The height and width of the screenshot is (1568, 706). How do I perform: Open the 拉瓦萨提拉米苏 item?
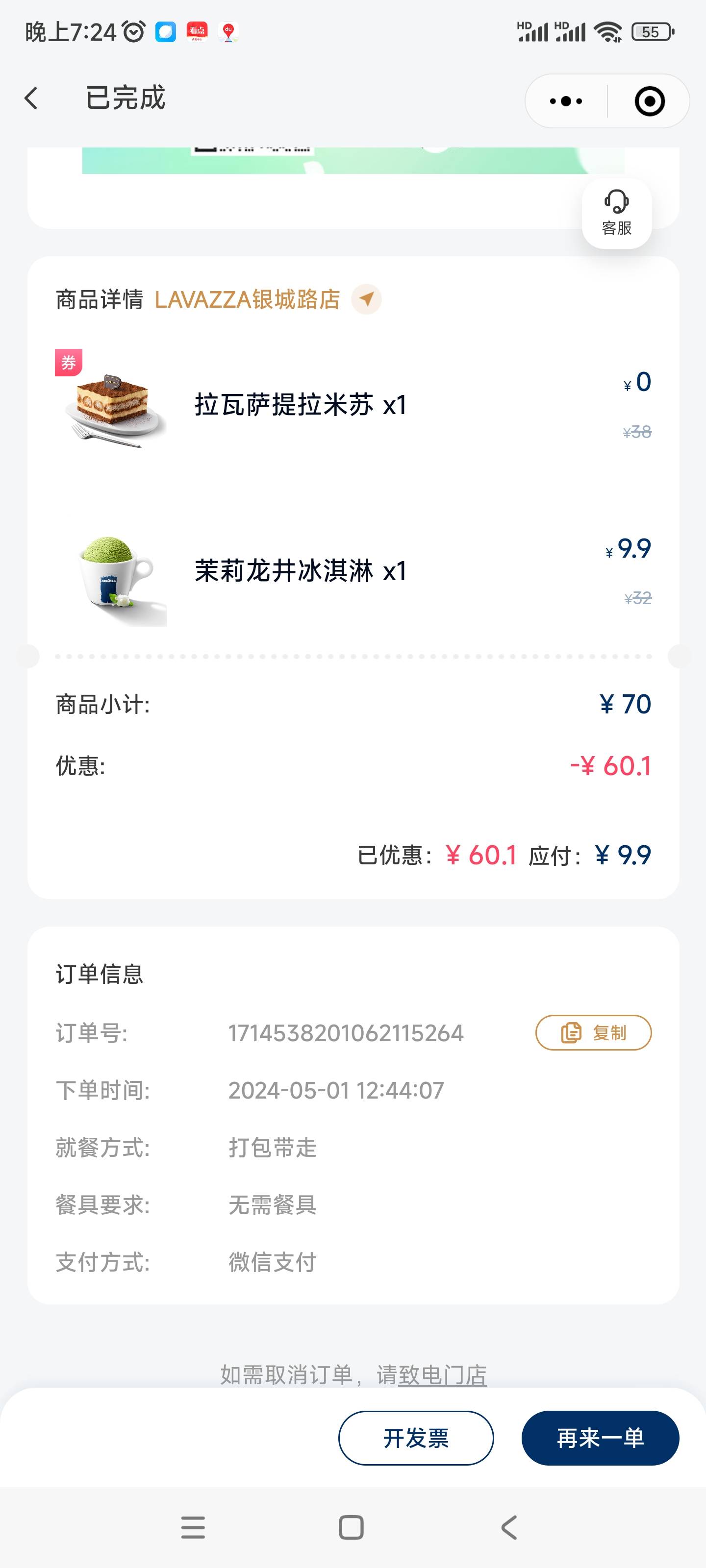pos(301,405)
